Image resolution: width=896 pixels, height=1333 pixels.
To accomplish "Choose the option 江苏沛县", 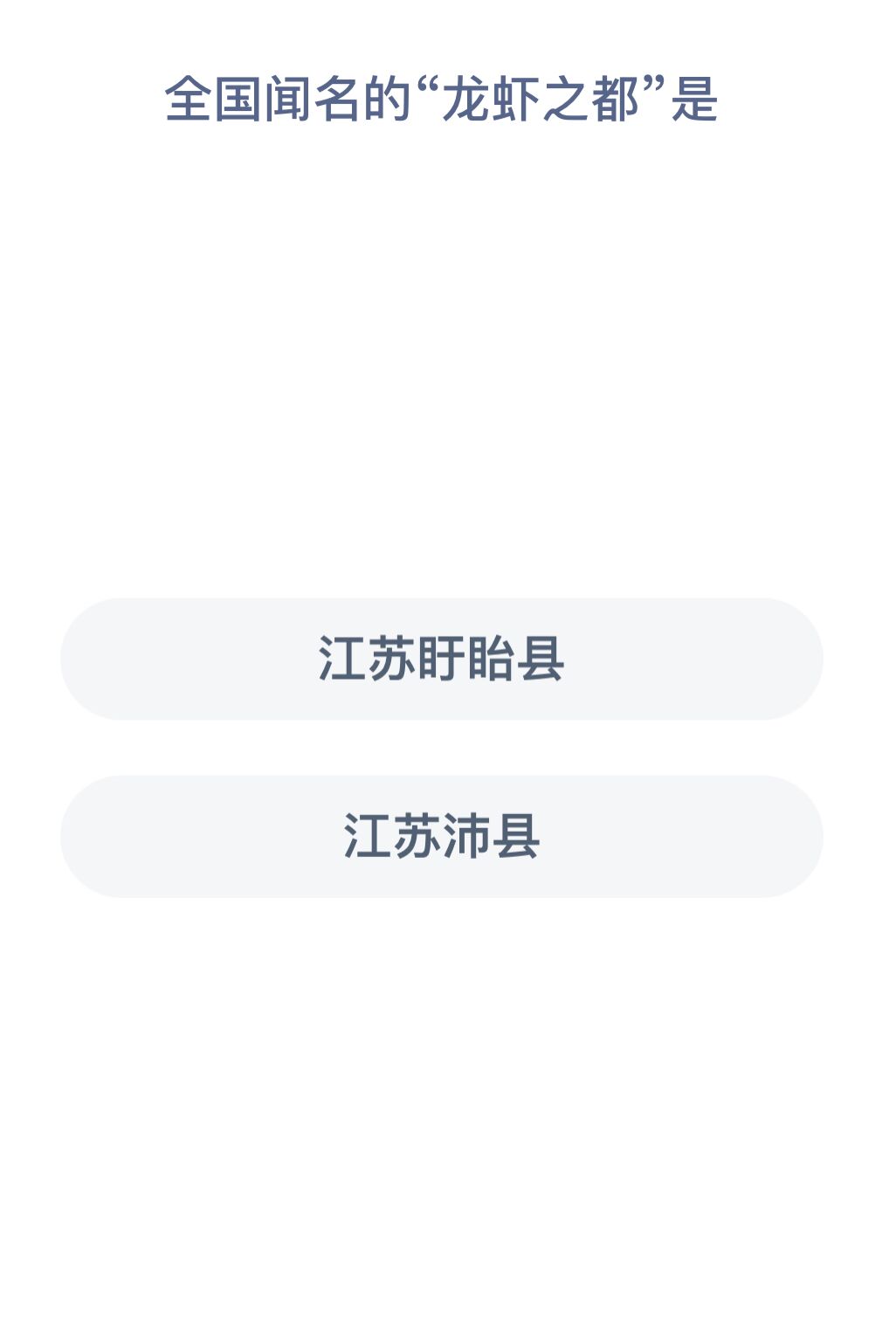I will (441, 836).
